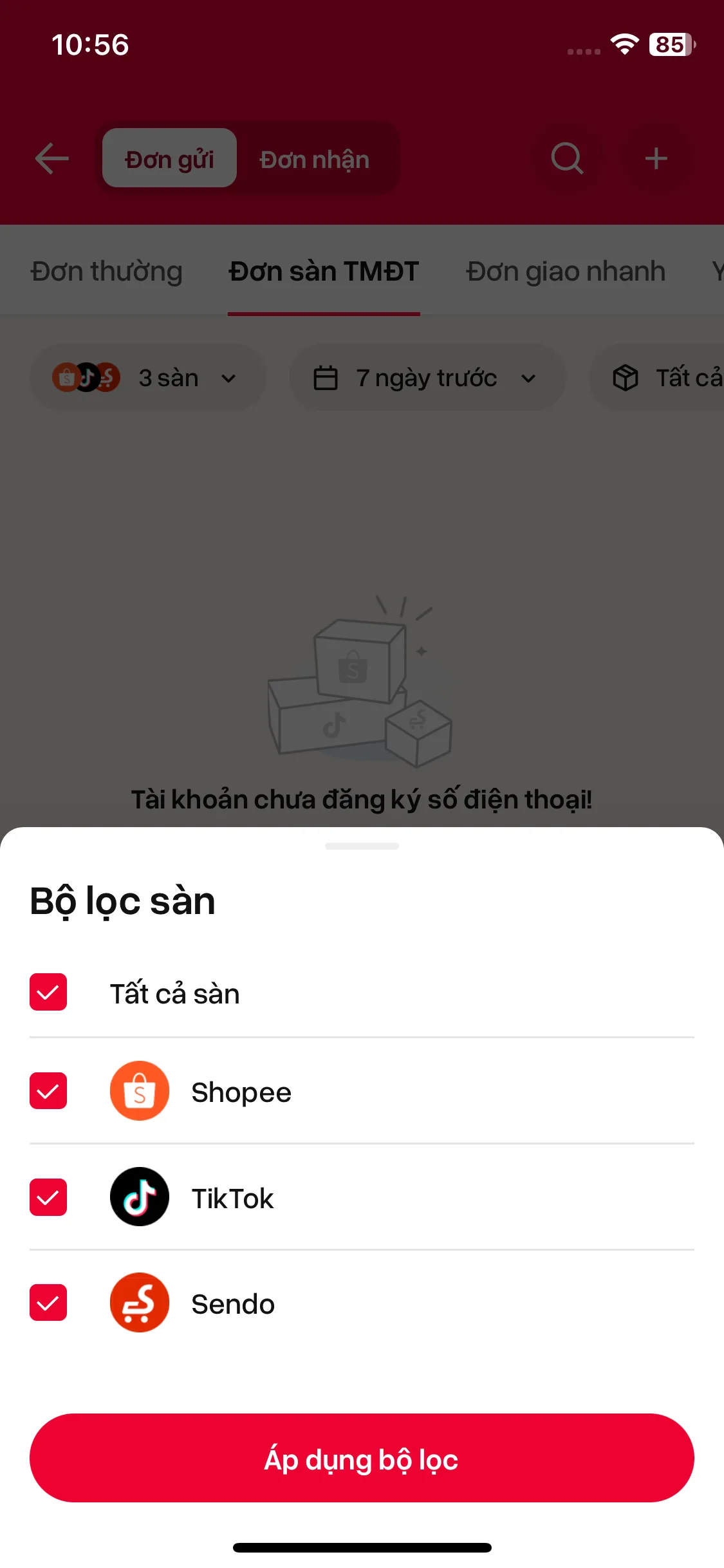Open the Đơn giao nhanh tab

pyautogui.click(x=565, y=271)
